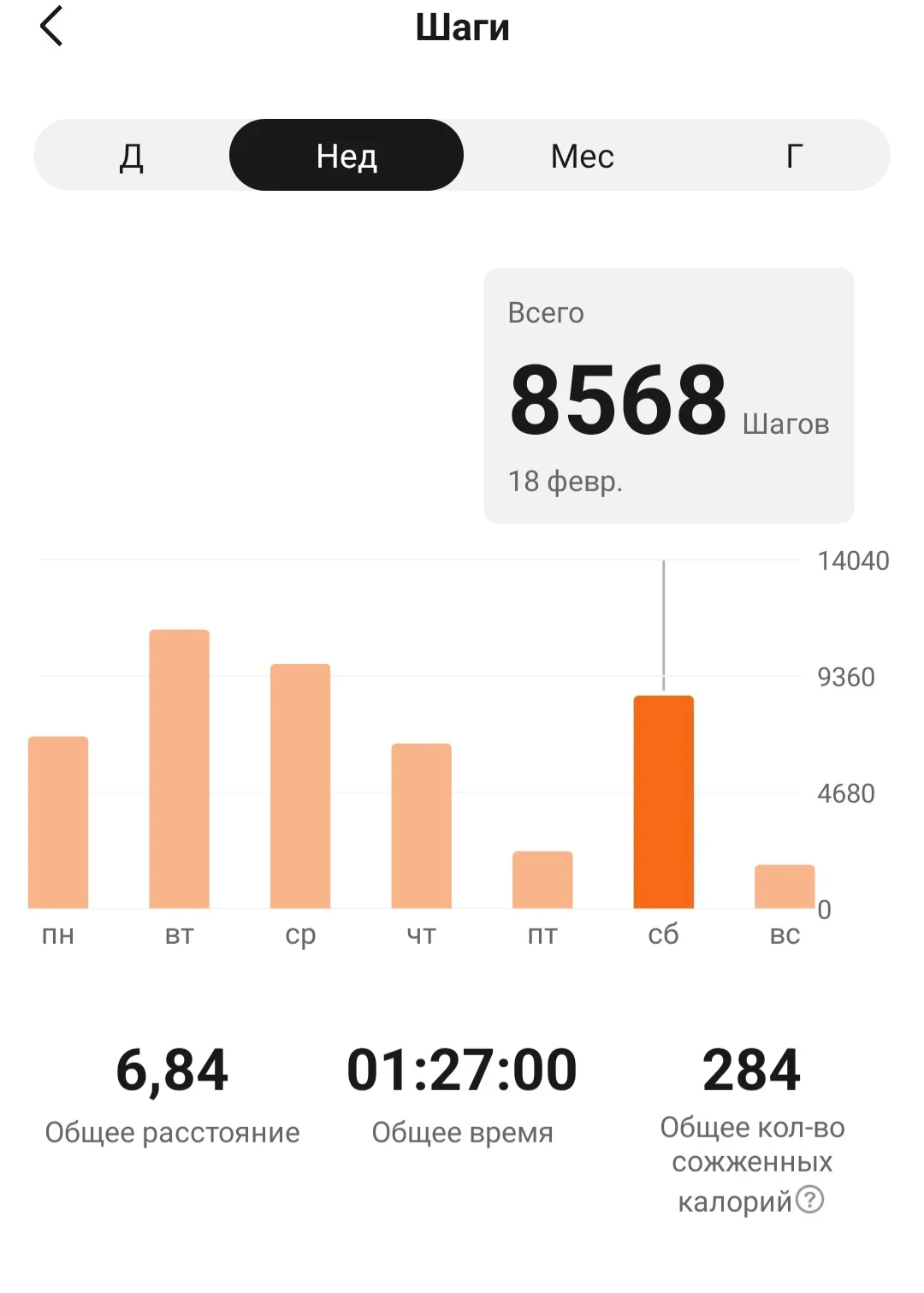Select the чт bar

click(421, 826)
